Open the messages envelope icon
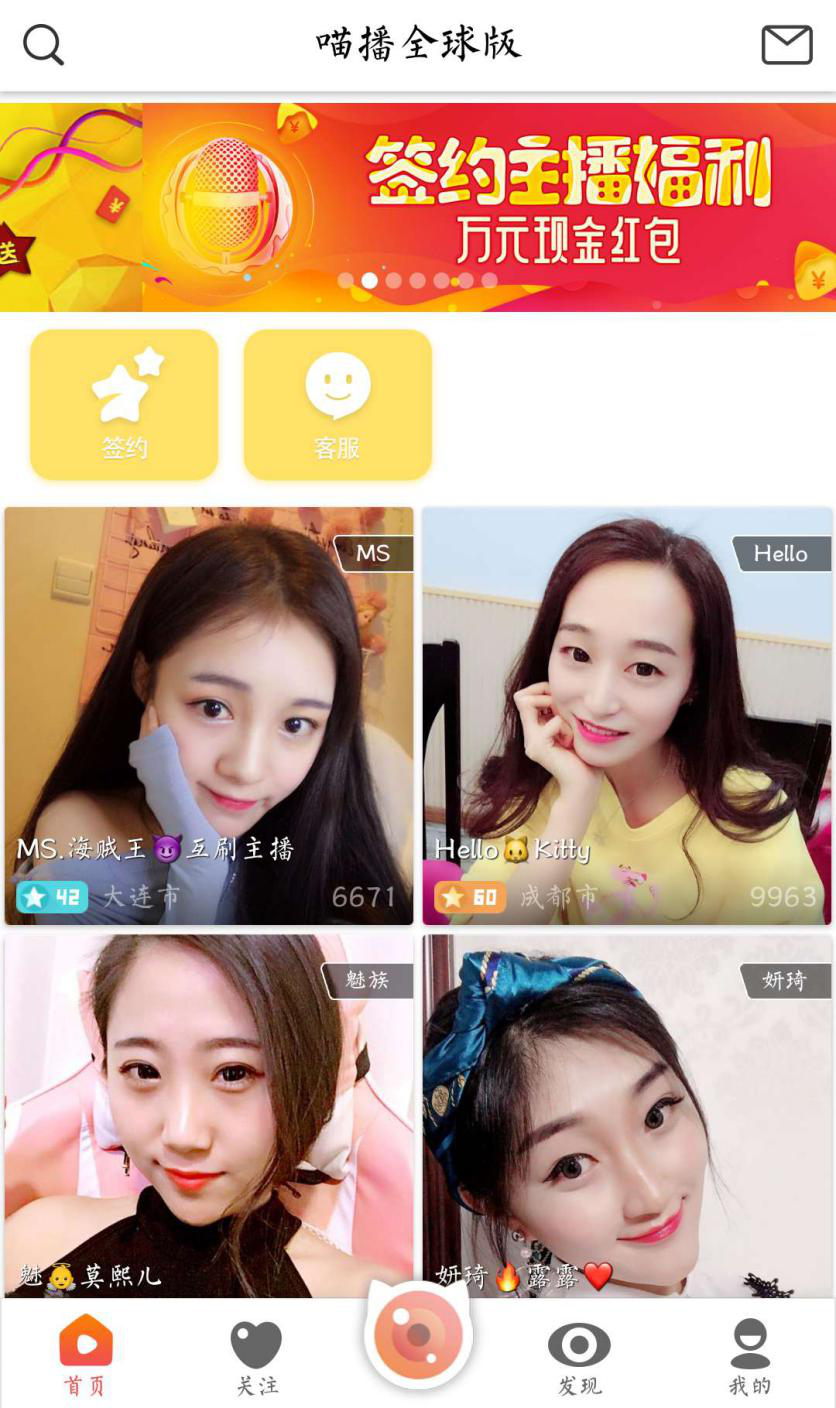836x1408 pixels. (787, 45)
